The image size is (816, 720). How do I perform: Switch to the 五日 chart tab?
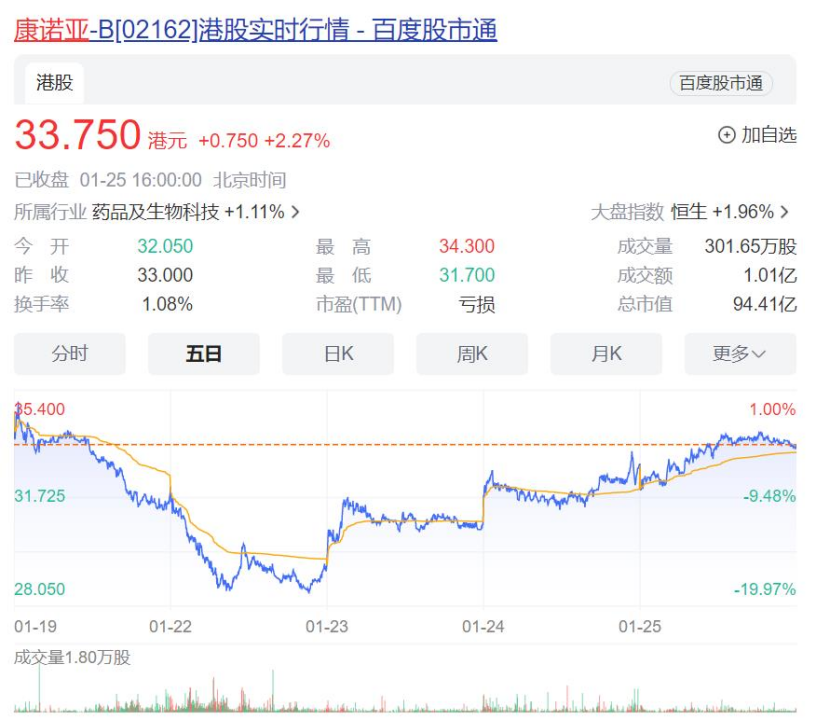[x=204, y=354]
